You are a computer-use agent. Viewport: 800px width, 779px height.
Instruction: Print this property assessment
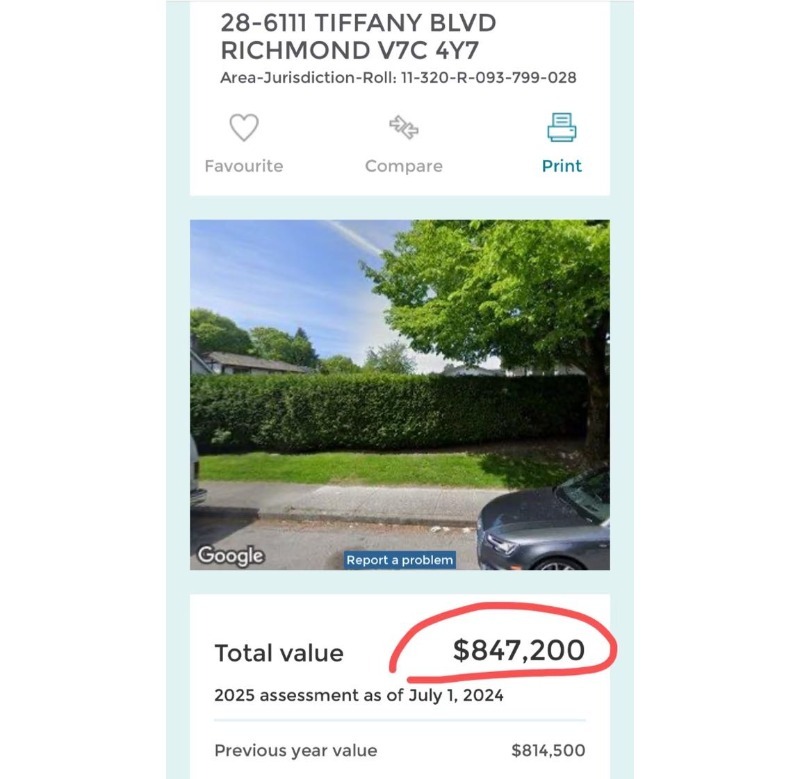561,143
